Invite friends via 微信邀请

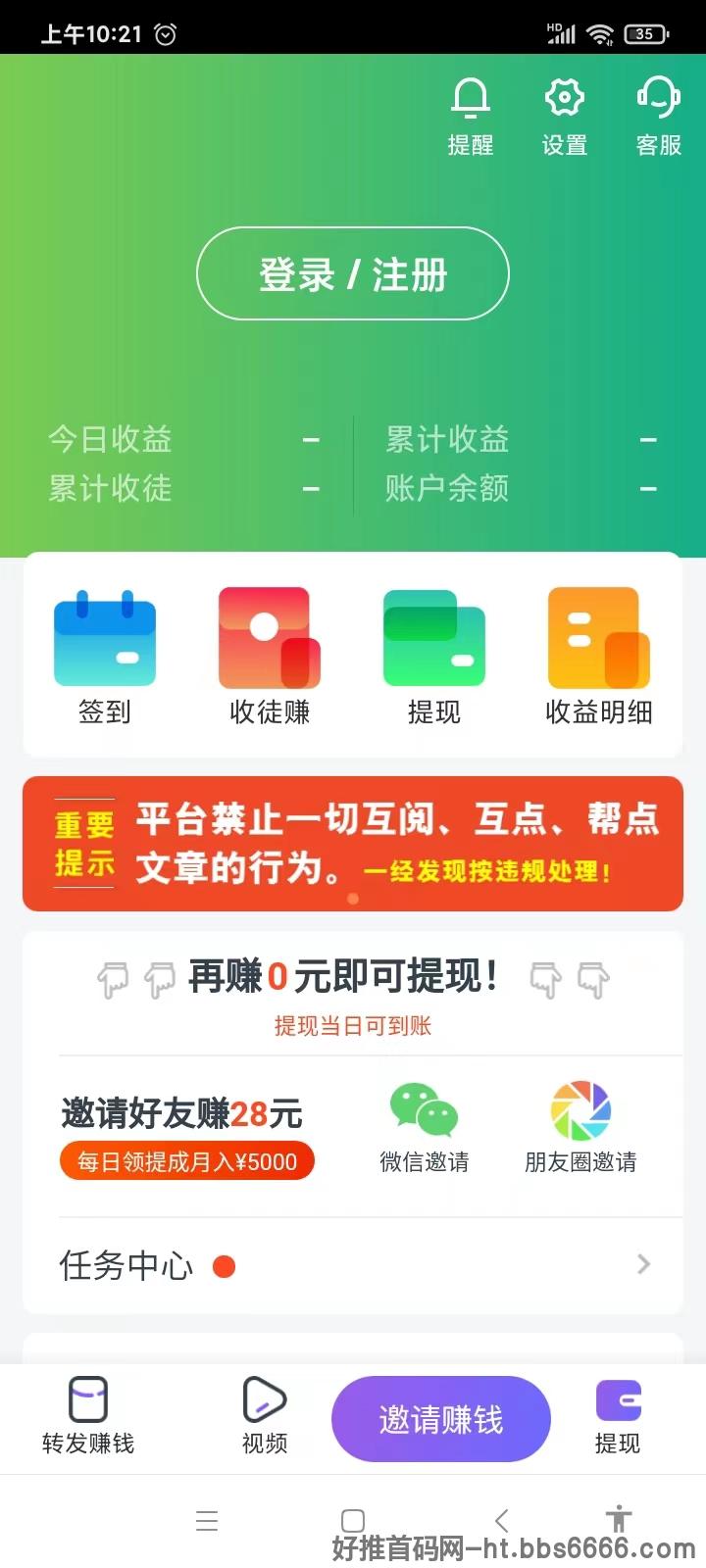click(425, 1128)
